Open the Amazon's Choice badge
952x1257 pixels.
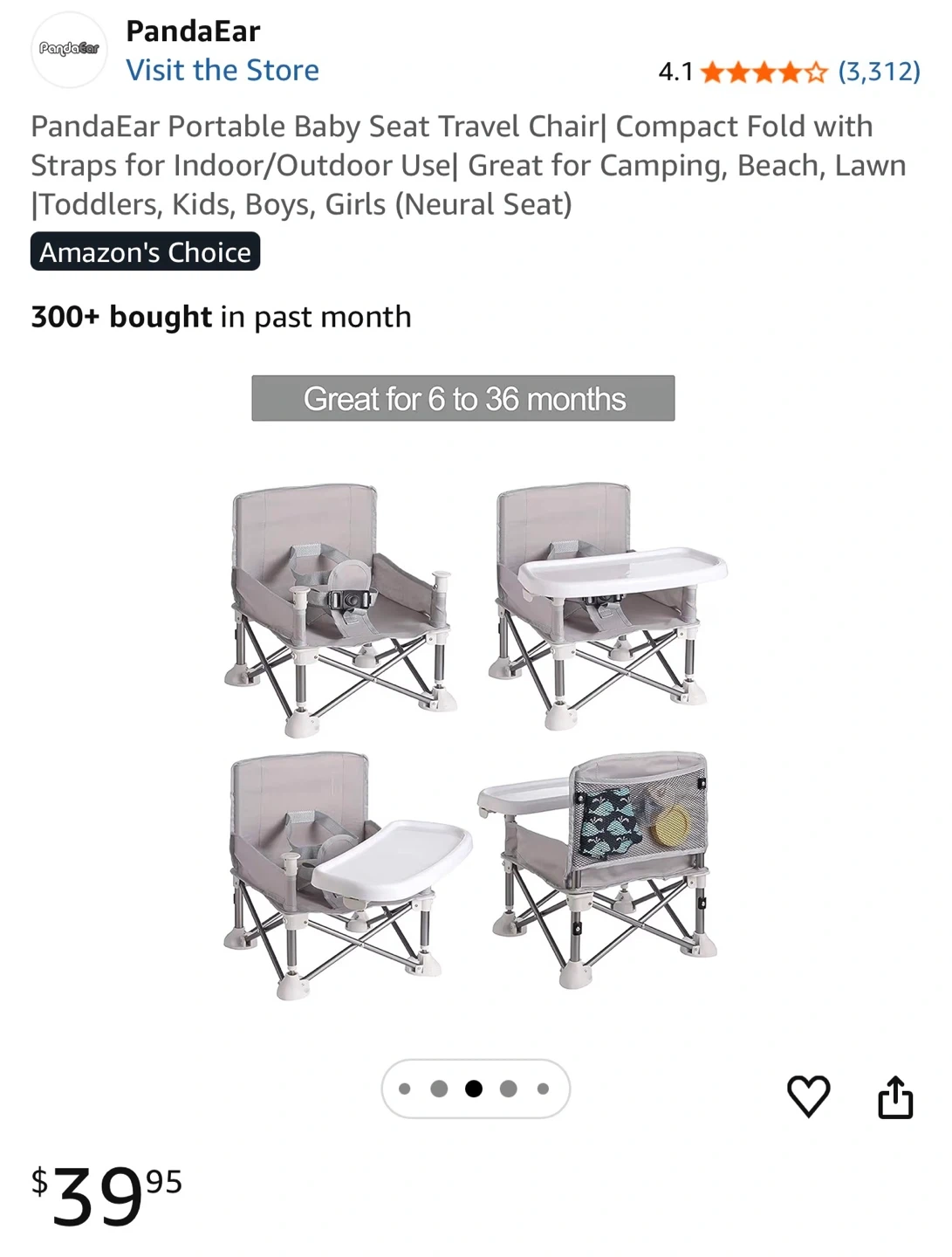pos(145,252)
